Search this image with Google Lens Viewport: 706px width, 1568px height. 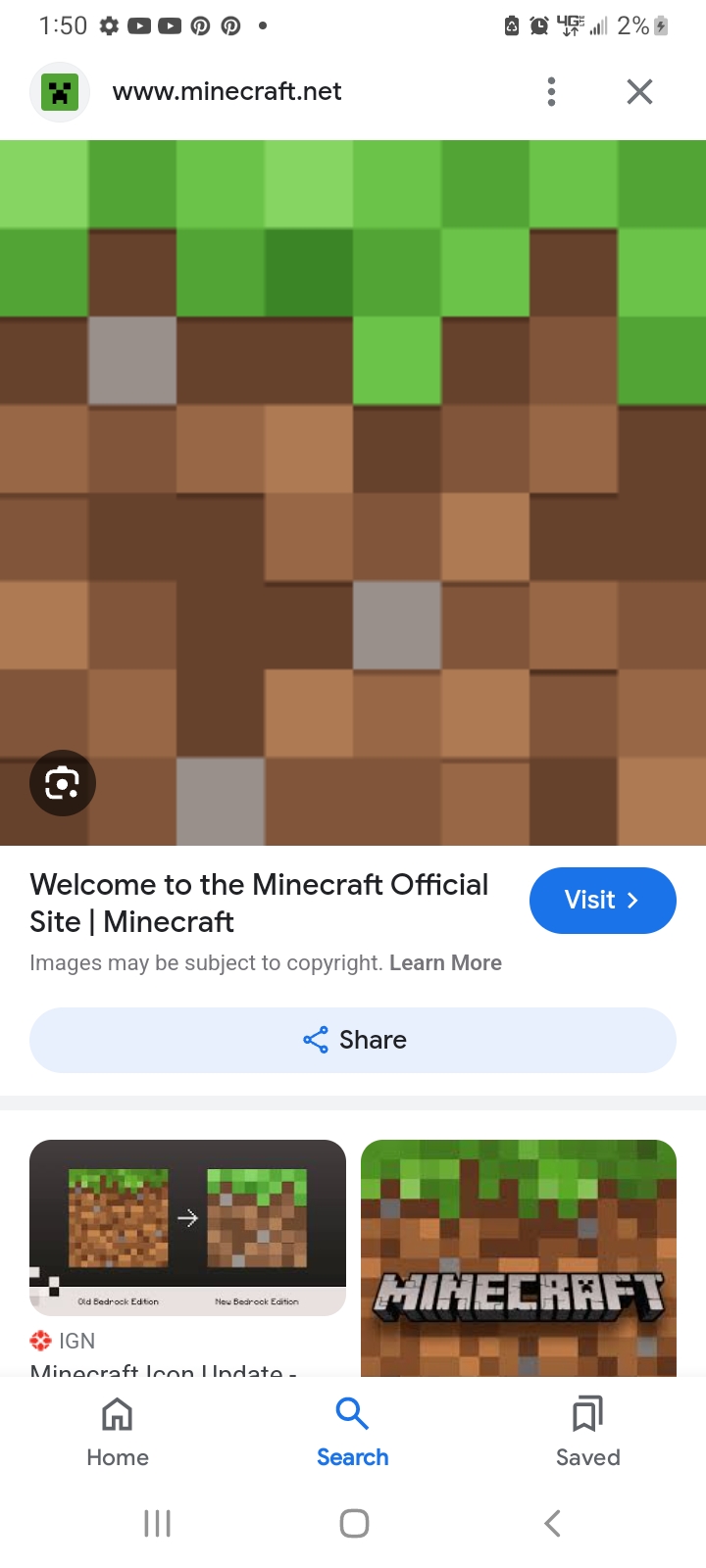[63, 783]
